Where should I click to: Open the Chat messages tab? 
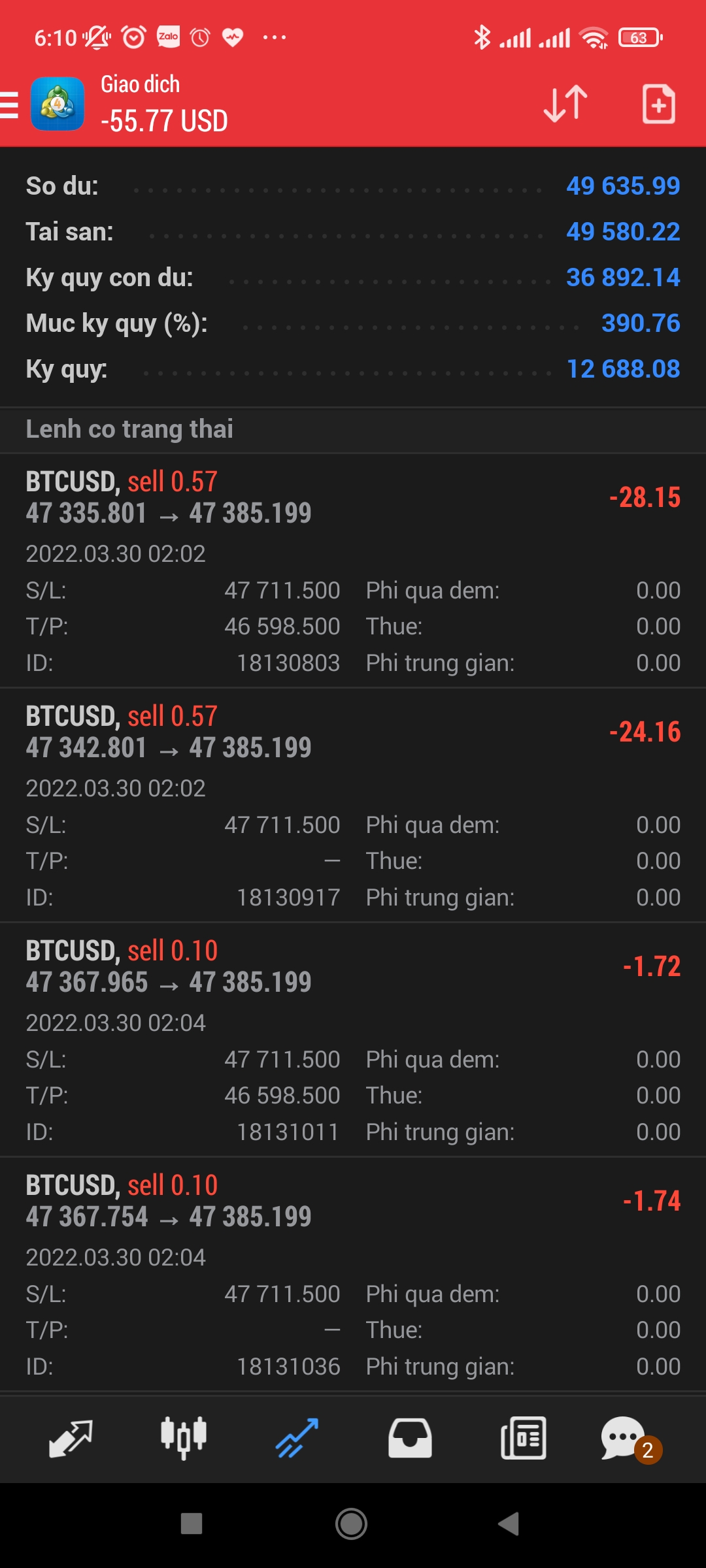(x=624, y=1438)
